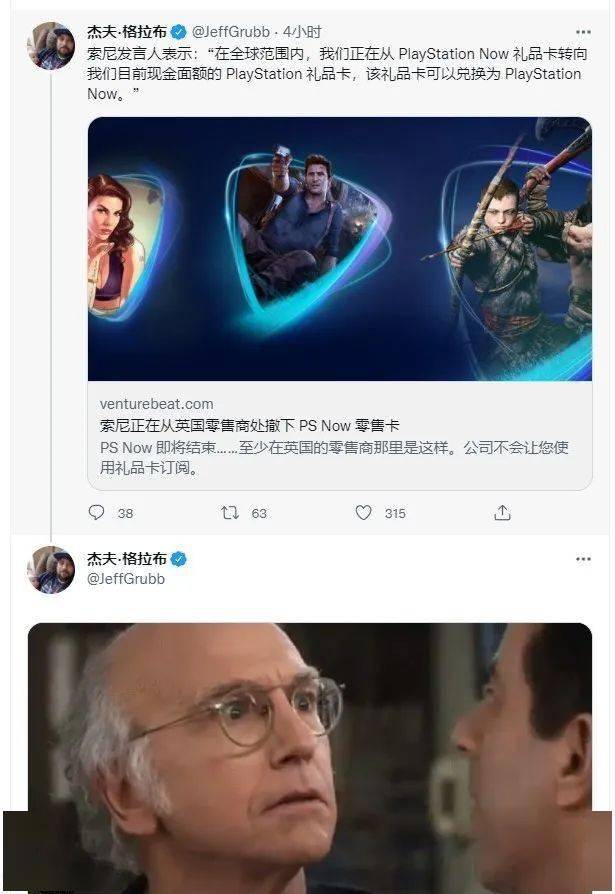The height and width of the screenshot is (894, 615).
Task: Like the tweet with 315 likes
Action: (x=364, y=512)
